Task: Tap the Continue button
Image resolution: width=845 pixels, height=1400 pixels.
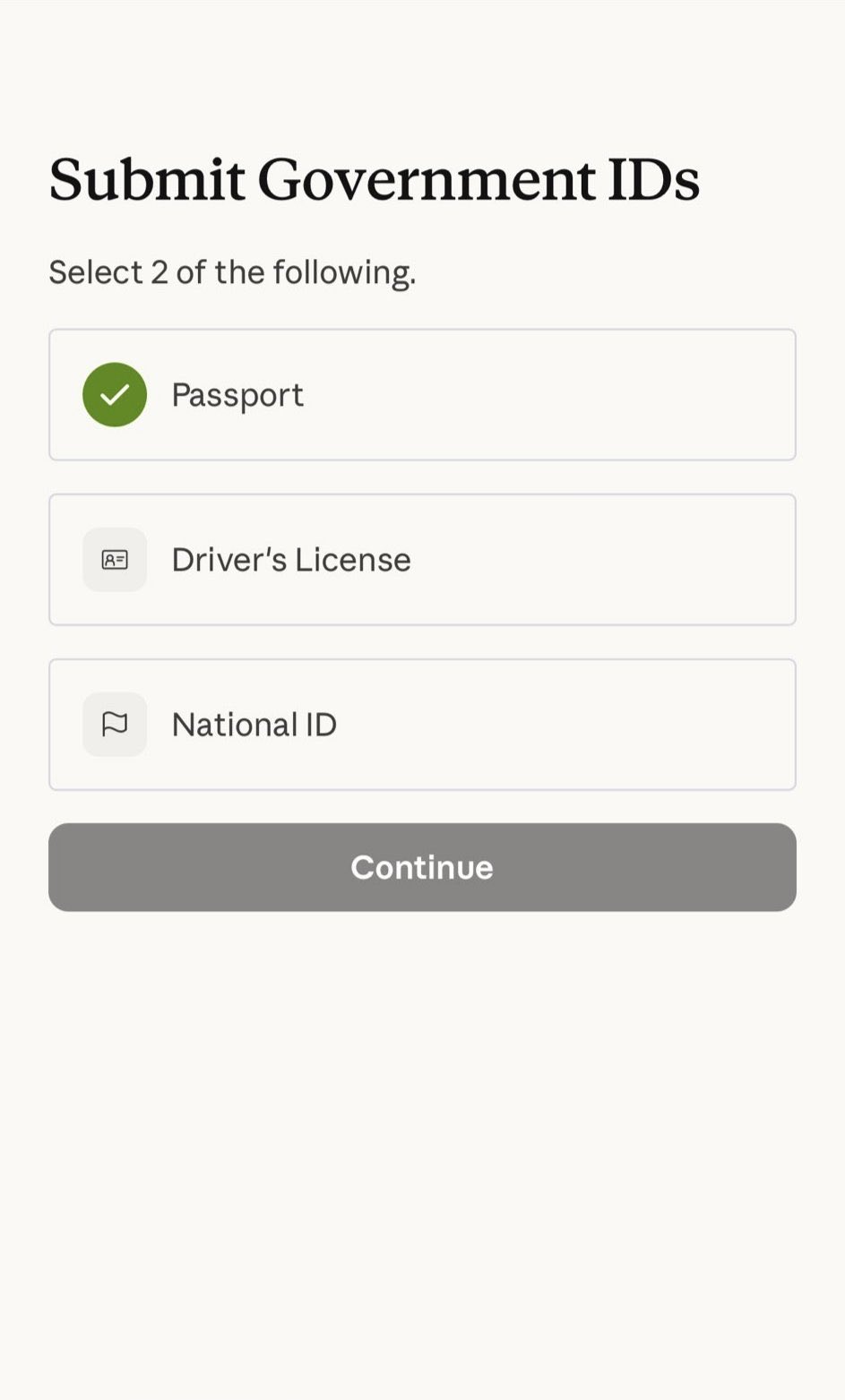Action: 422,867
